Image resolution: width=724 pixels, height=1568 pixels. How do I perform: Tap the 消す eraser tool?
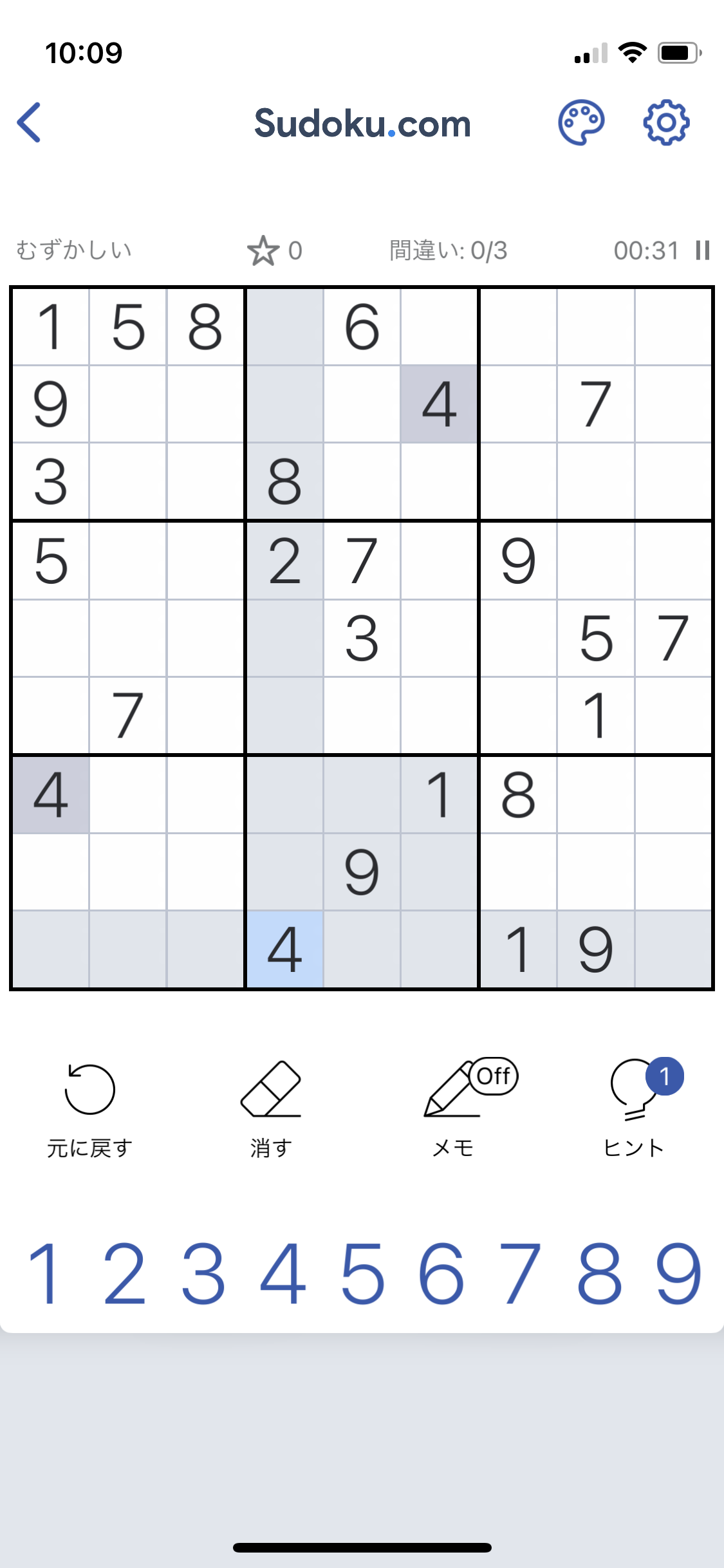(271, 1108)
